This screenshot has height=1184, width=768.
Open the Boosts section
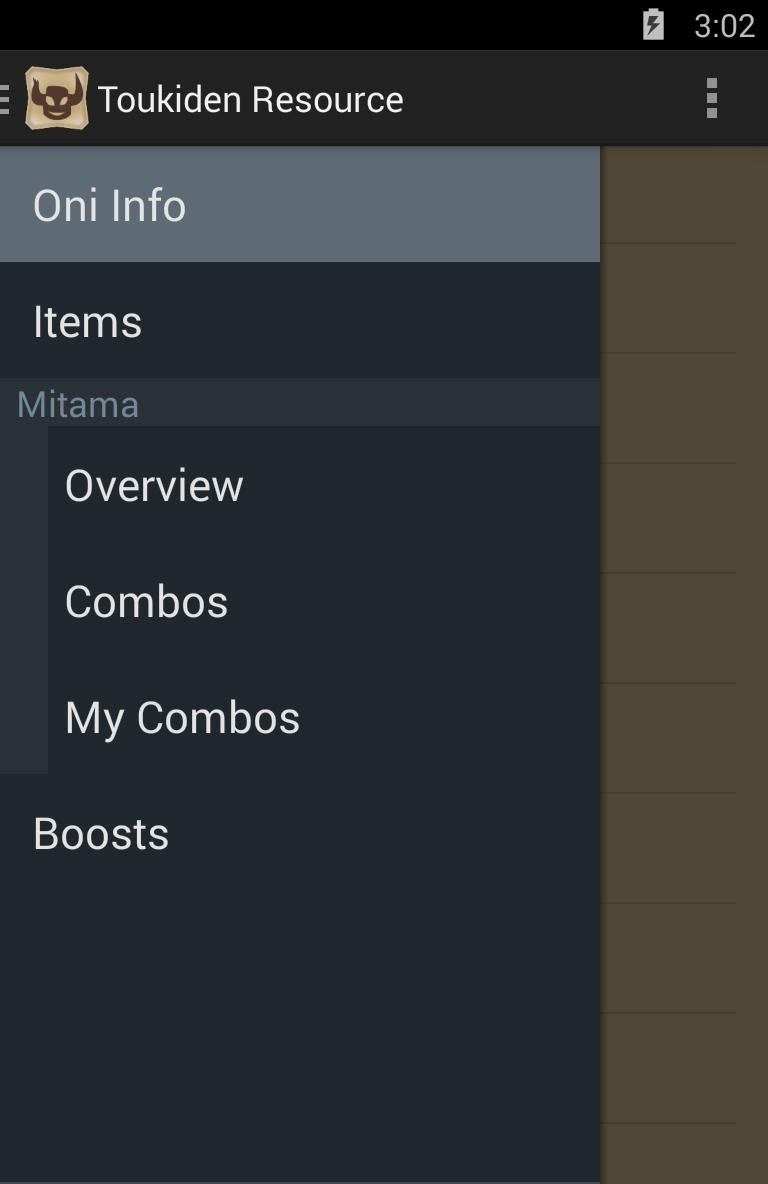coord(300,833)
